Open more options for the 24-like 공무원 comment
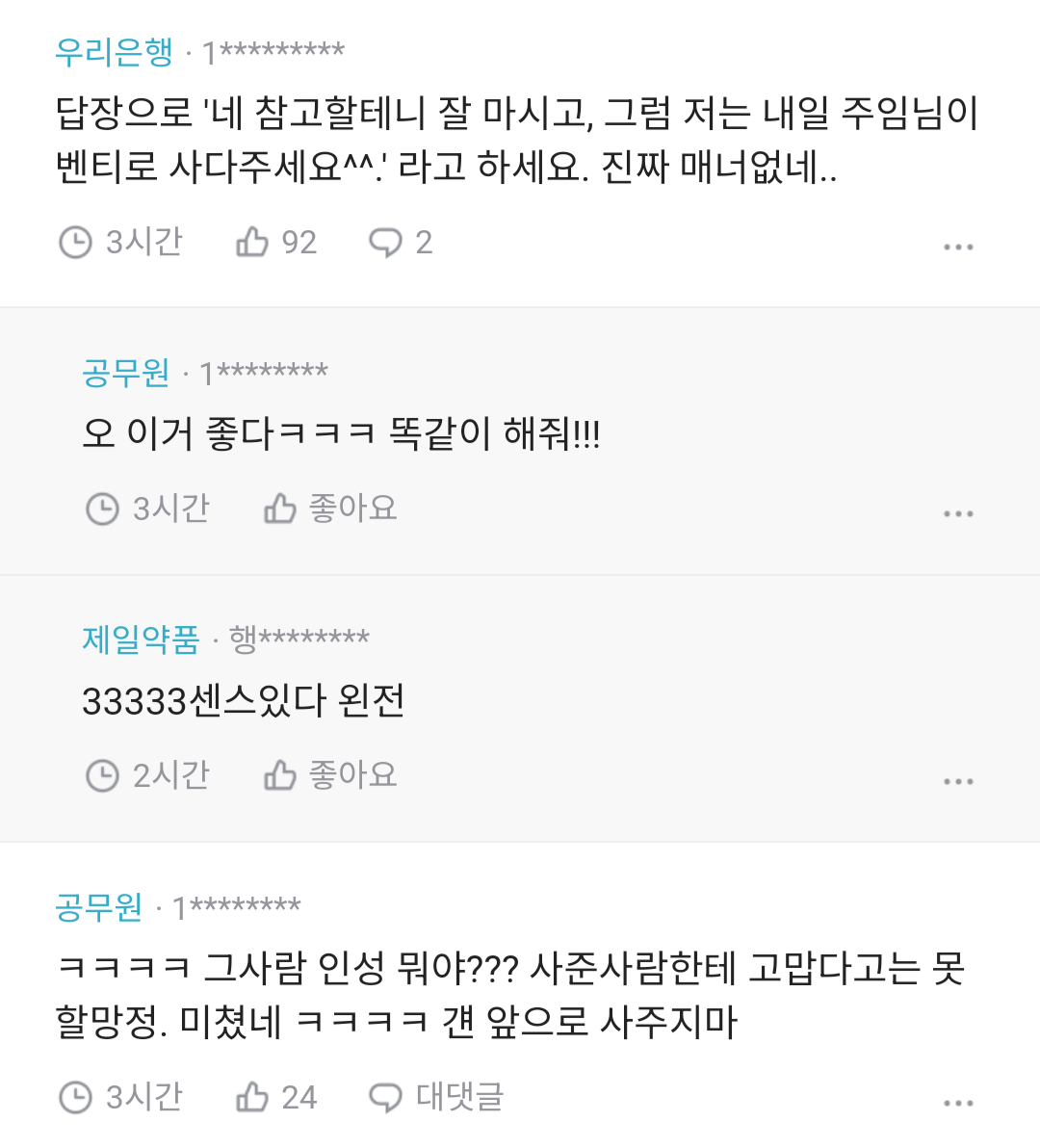 click(958, 1103)
